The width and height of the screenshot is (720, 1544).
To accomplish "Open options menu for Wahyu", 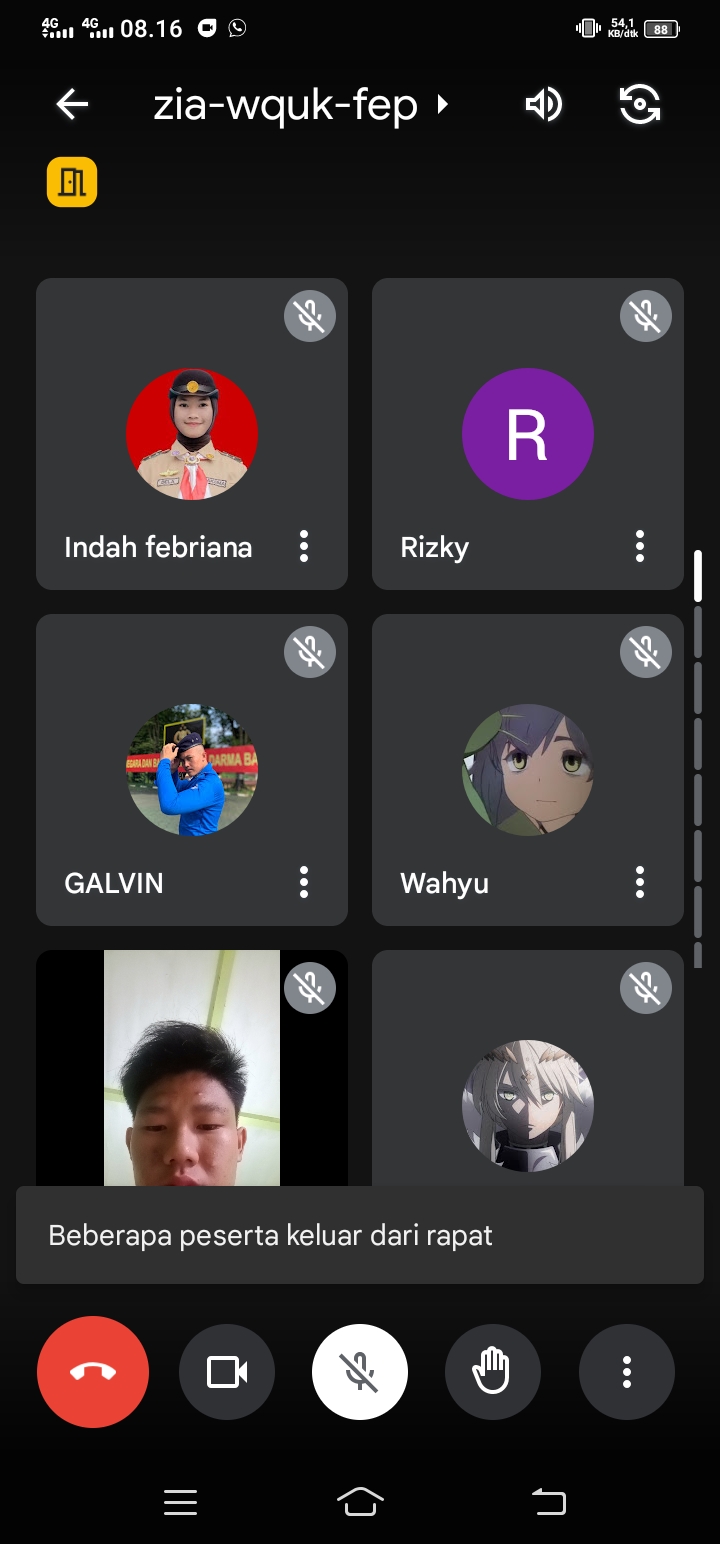I will pyautogui.click(x=640, y=882).
